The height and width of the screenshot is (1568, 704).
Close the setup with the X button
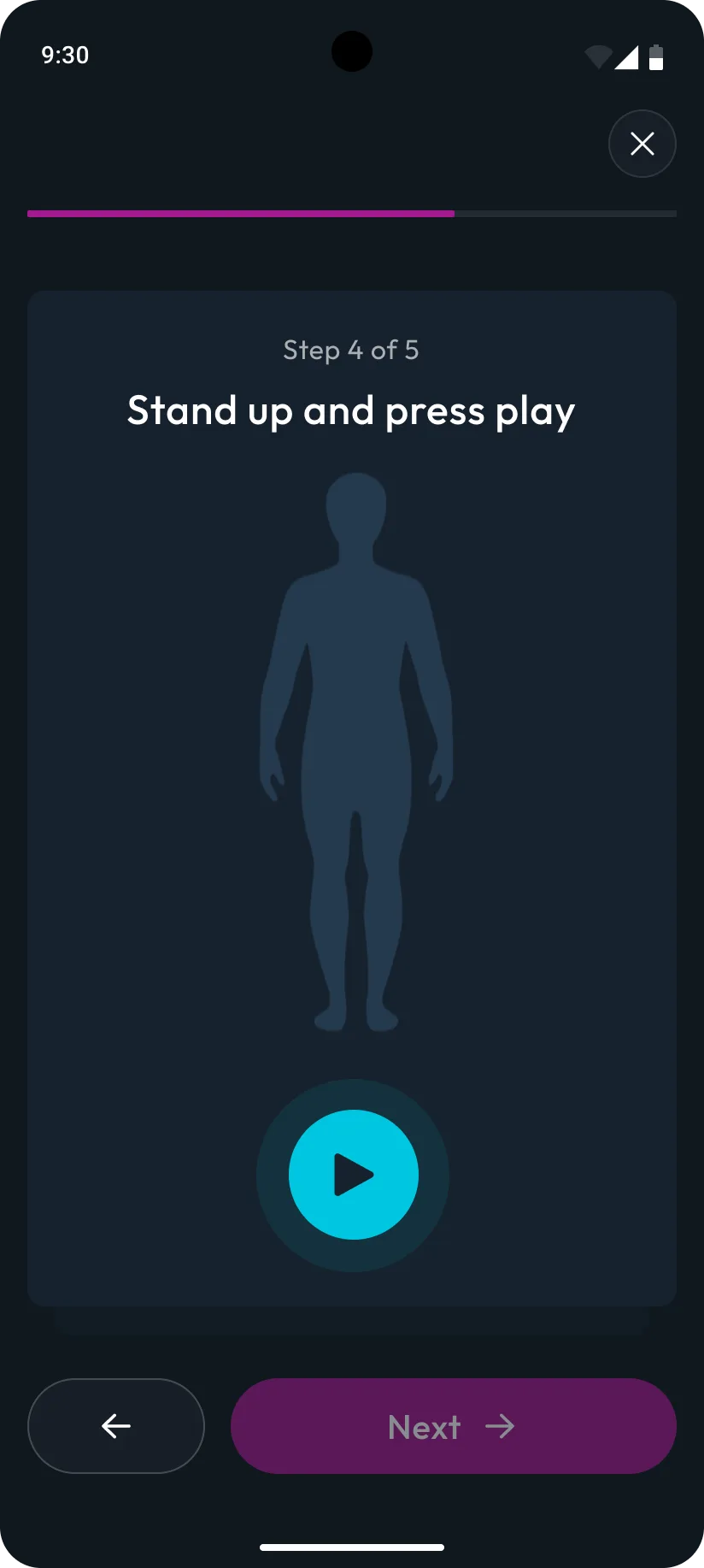click(x=642, y=144)
